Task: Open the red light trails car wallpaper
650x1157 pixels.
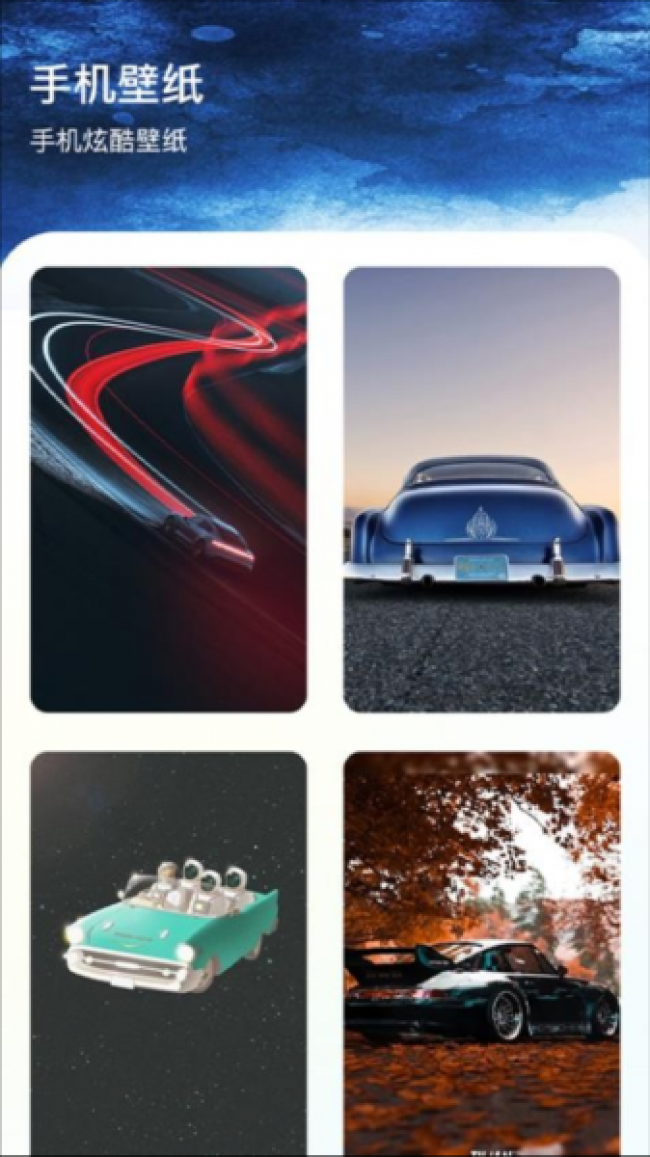Action: click(x=168, y=489)
